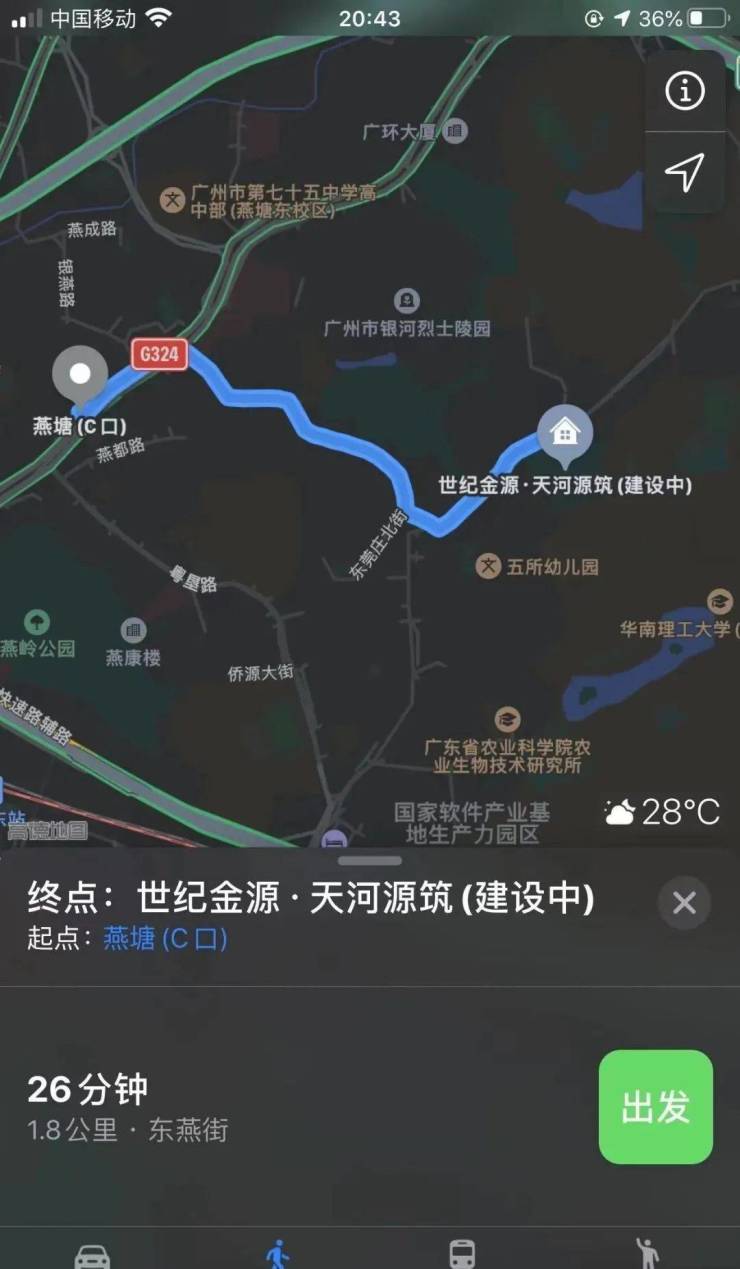Open 五所幼儿园 place marker
Viewport: 740px width, 1269px height.
(x=488, y=567)
